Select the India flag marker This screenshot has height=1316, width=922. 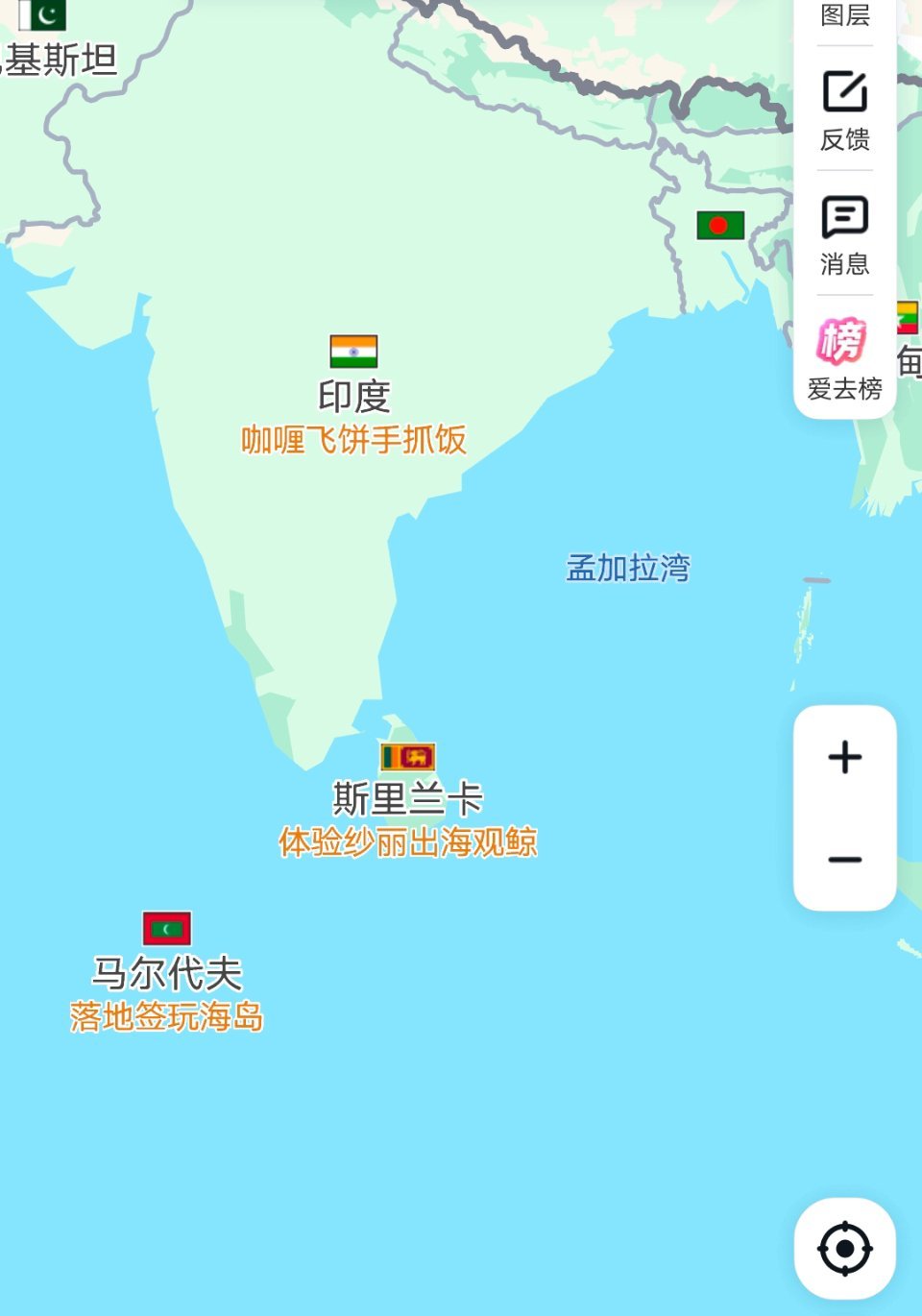353,350
